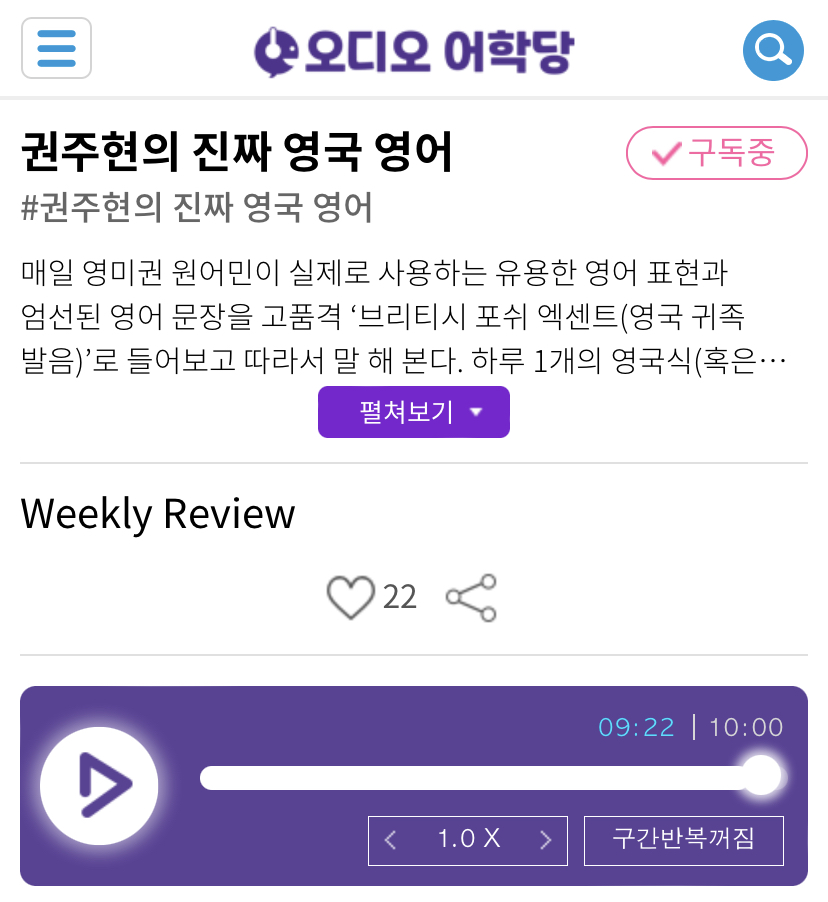
Task: Click the search magnifier icon
Action: click(773, 50)
